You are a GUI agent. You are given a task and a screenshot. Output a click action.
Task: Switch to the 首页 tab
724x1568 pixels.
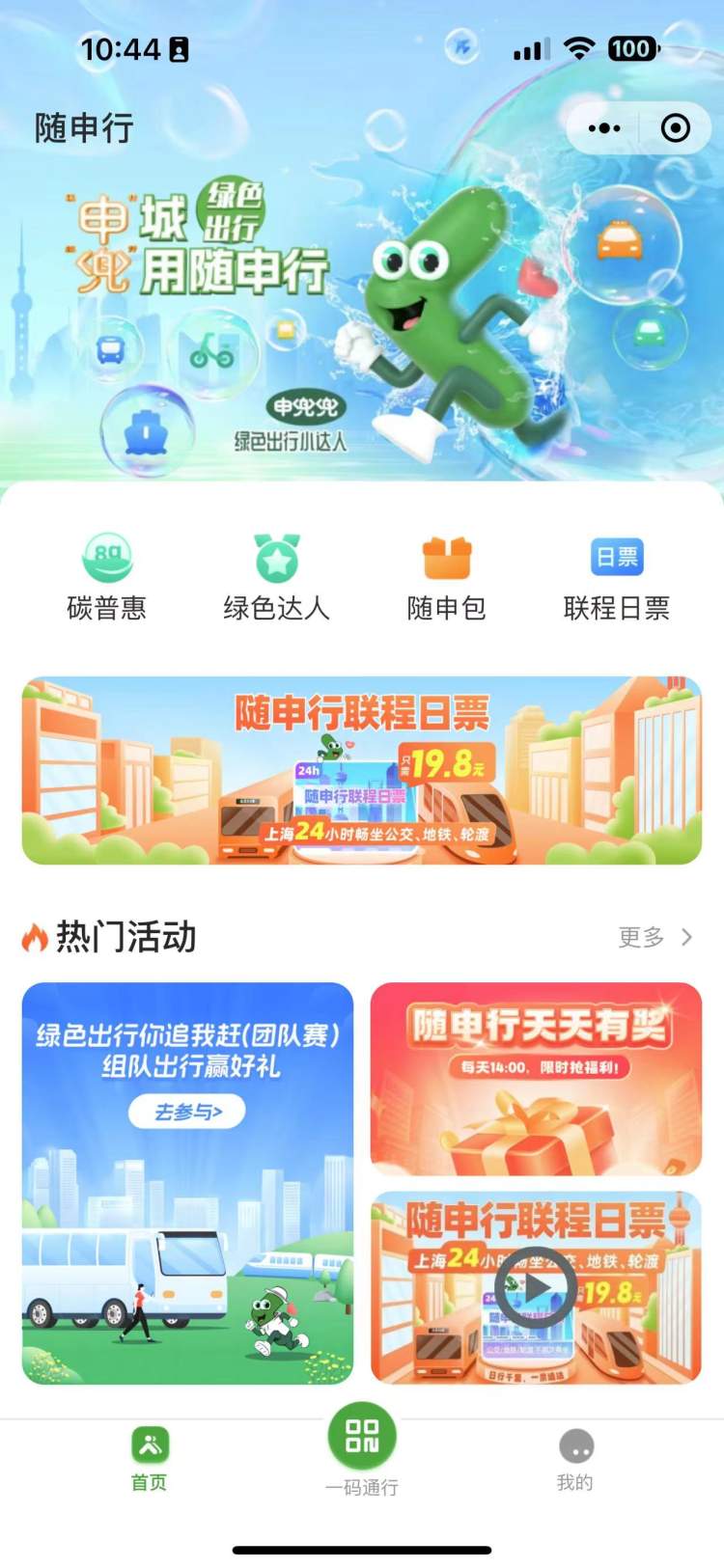coord(150,1458)
